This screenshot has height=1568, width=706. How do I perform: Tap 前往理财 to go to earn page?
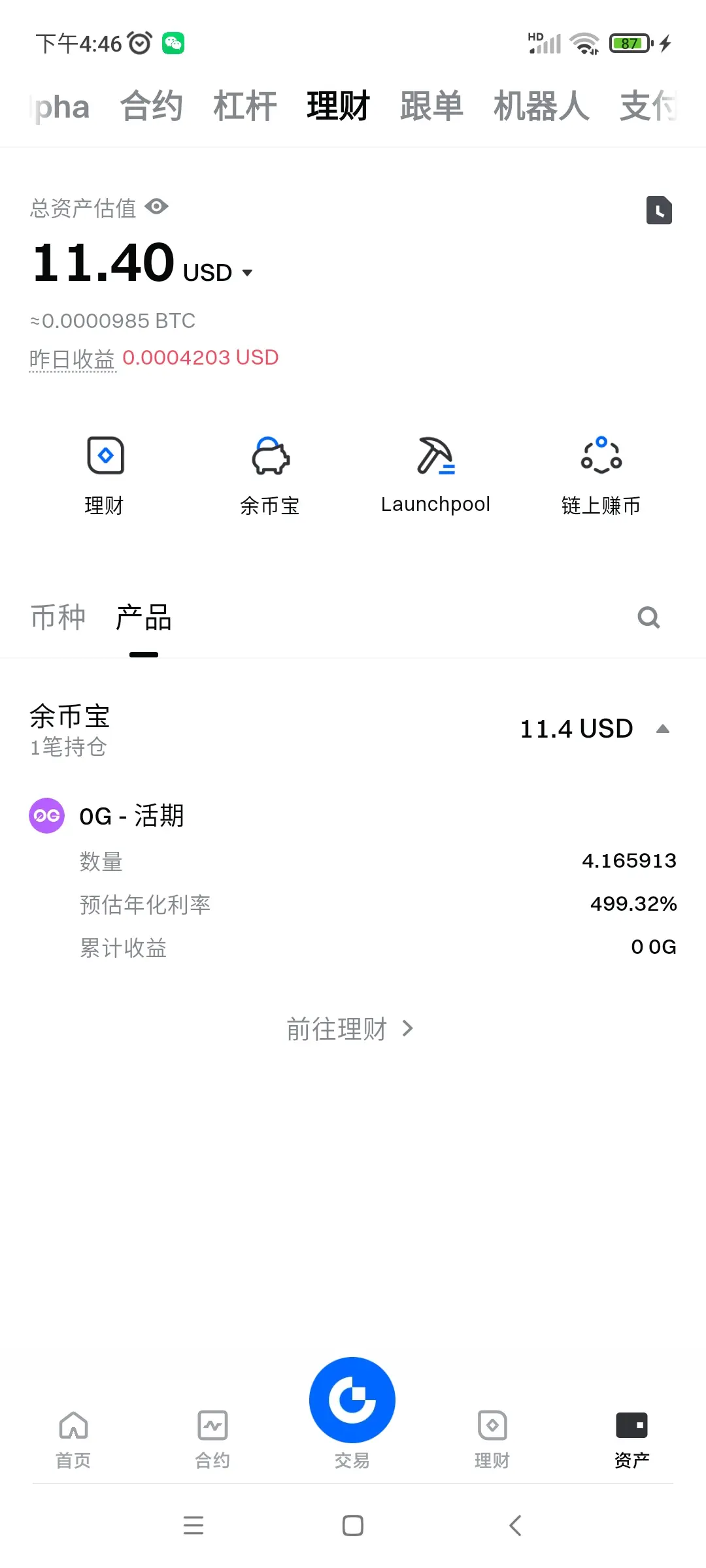tap(350, 1029)
